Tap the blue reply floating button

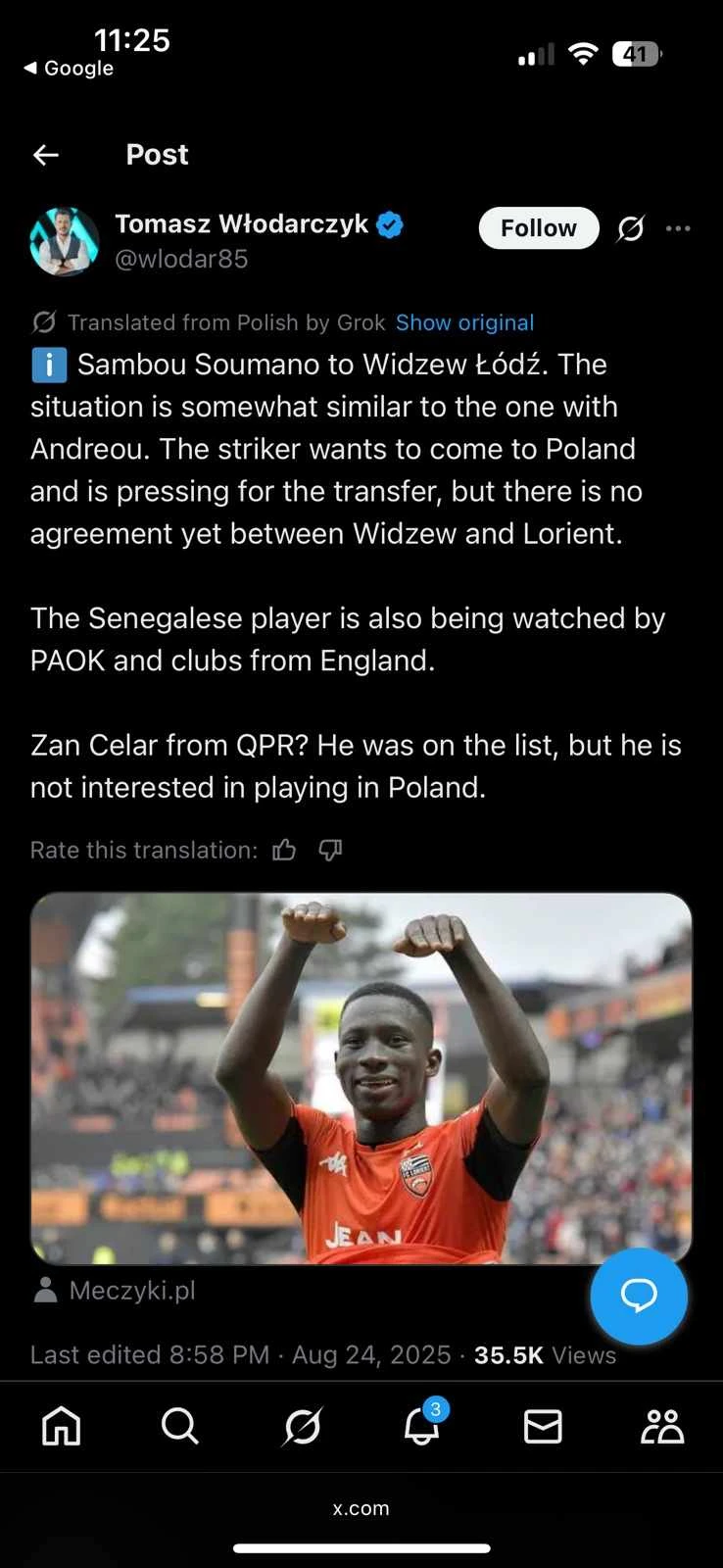[639, 1296]
